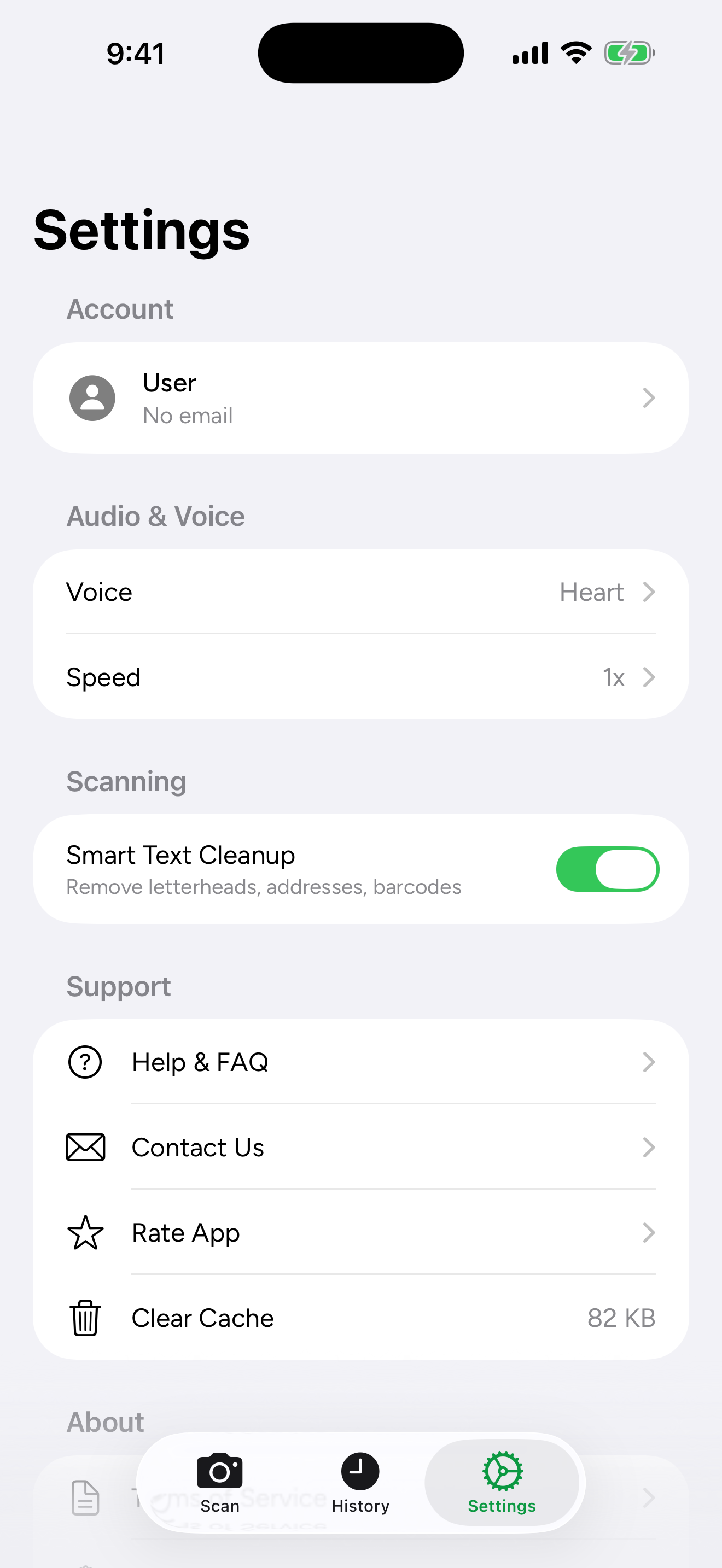Tap Clear Cache to free 82 KB
The height and width of the screenshot is (1568, 722).
[x=361, y=1318]
